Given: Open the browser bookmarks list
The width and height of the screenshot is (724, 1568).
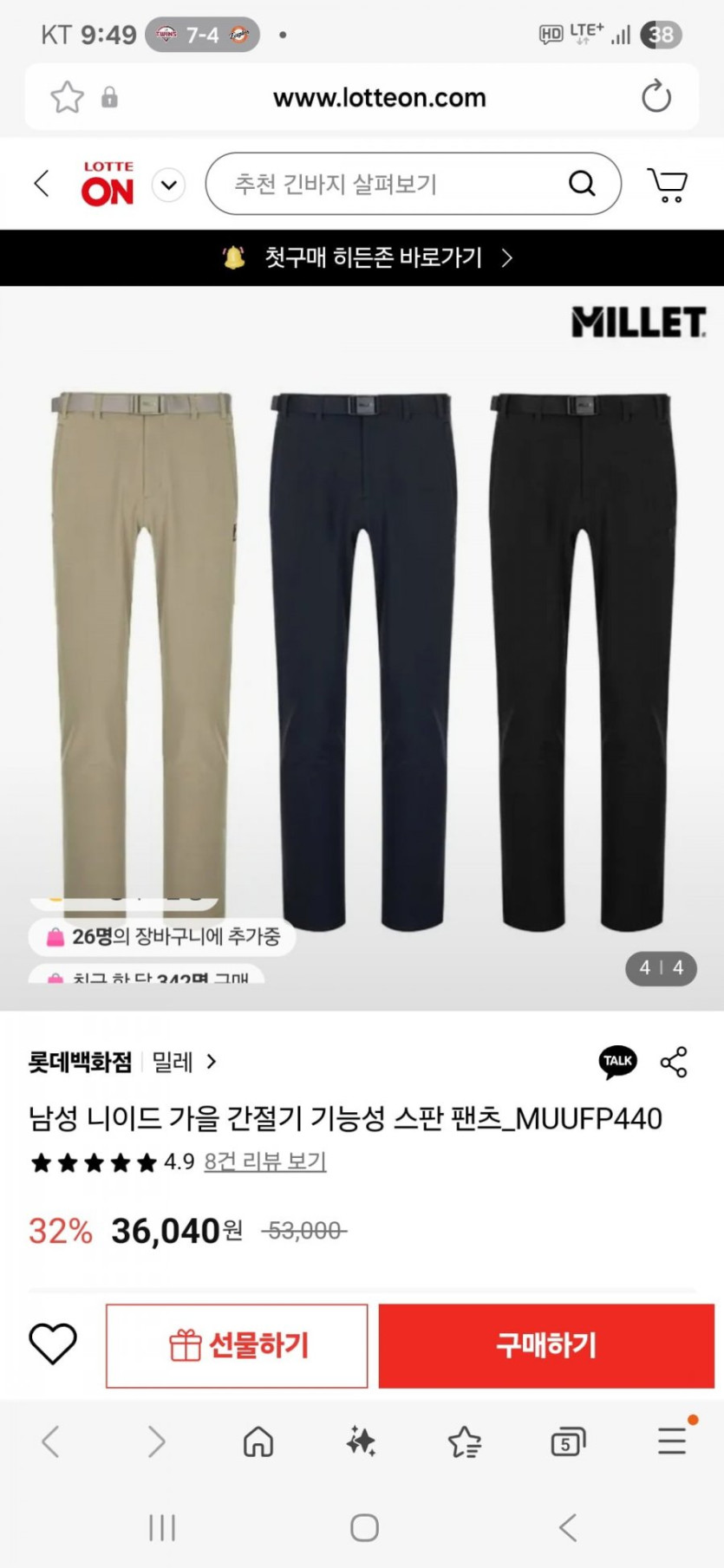Looking at the screenshot, I should tap(465, 1442).
